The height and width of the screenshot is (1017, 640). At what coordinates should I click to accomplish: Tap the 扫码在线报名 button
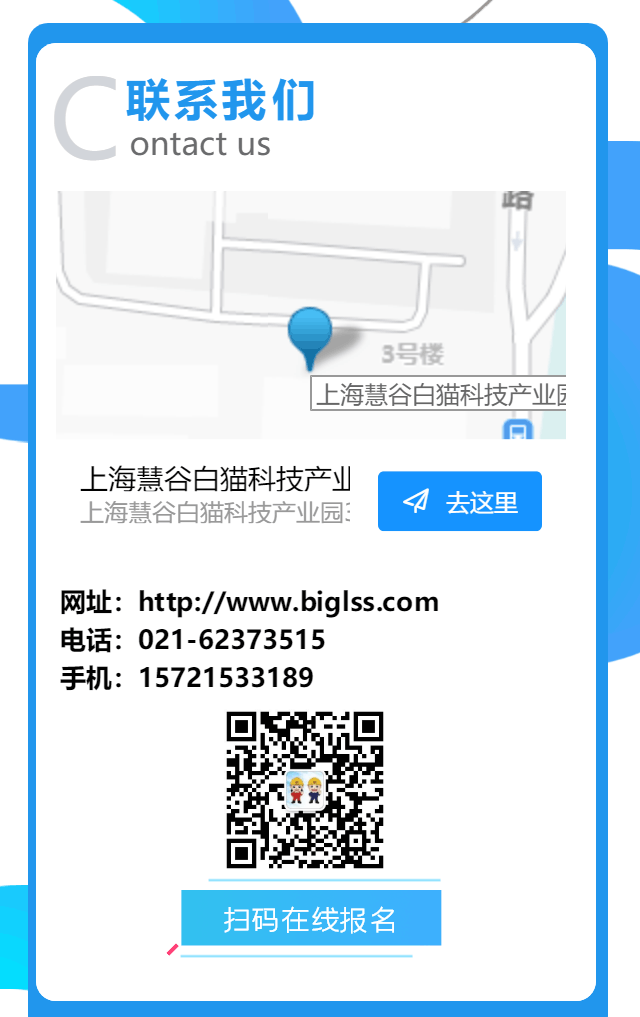click(x=310, y=919)
